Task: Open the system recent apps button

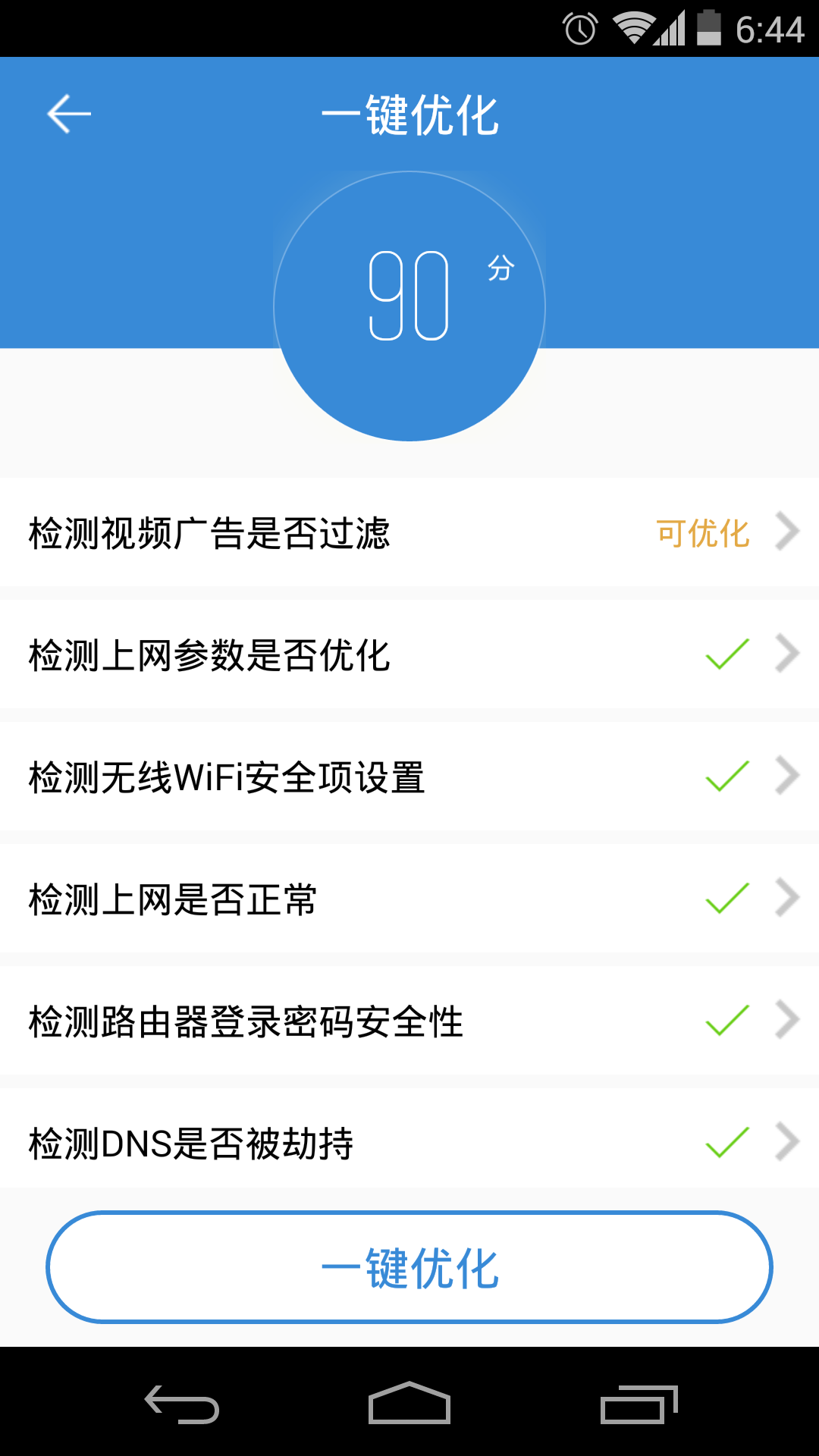Action: click(639, 1403)
